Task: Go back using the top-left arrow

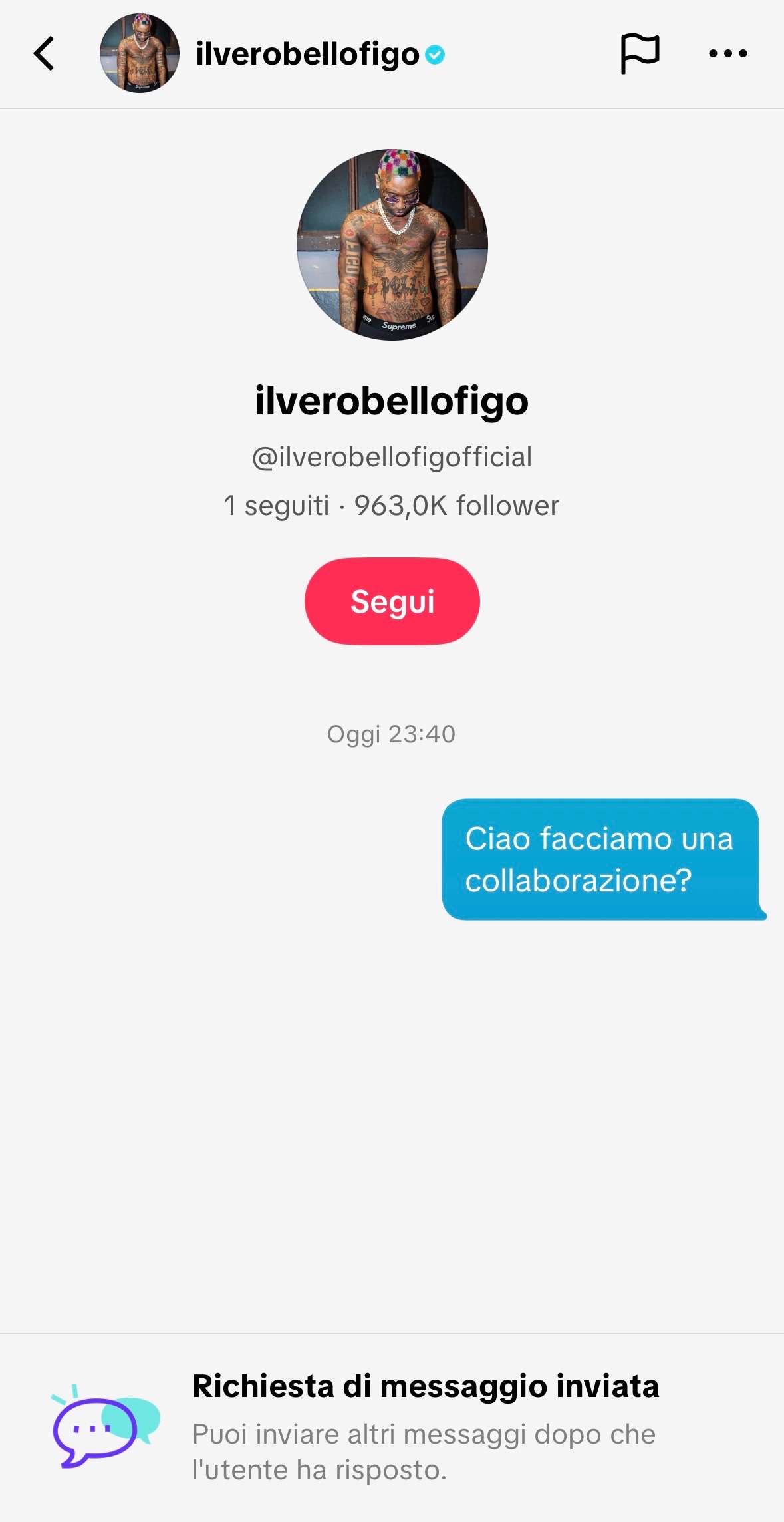Action: coord(44,53)
